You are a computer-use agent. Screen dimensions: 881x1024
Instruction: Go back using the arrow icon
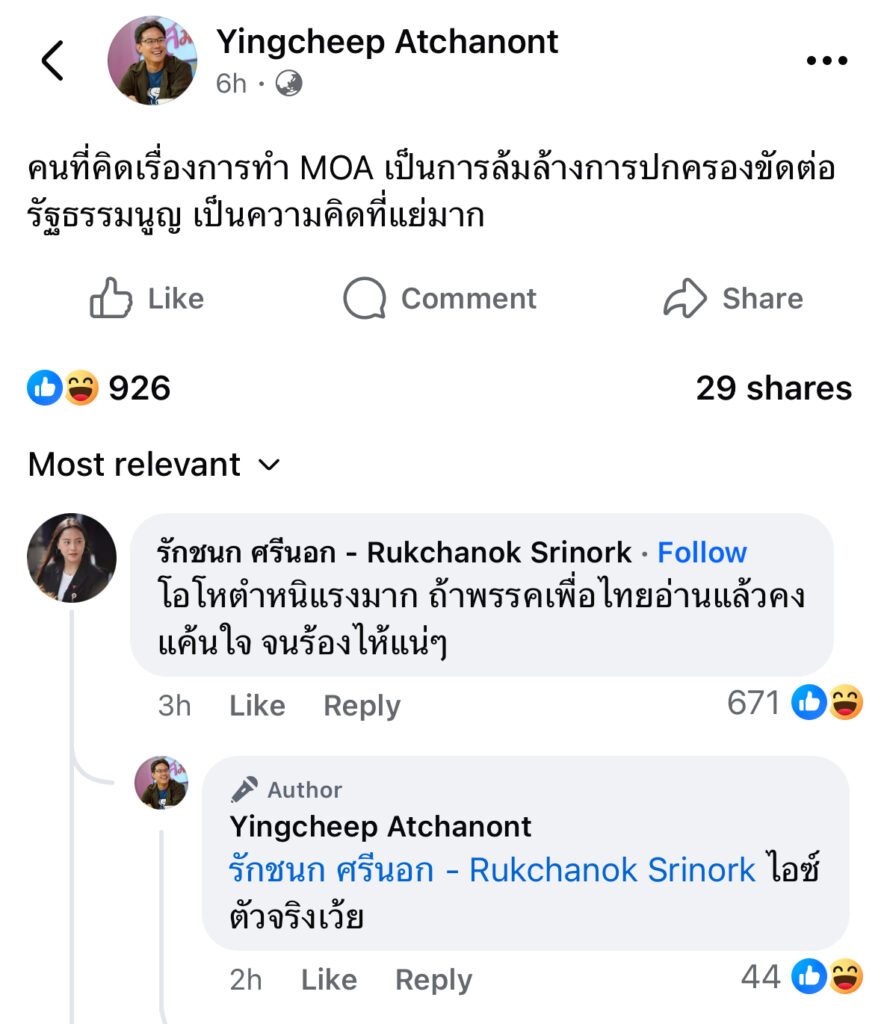tap(52, 61)
